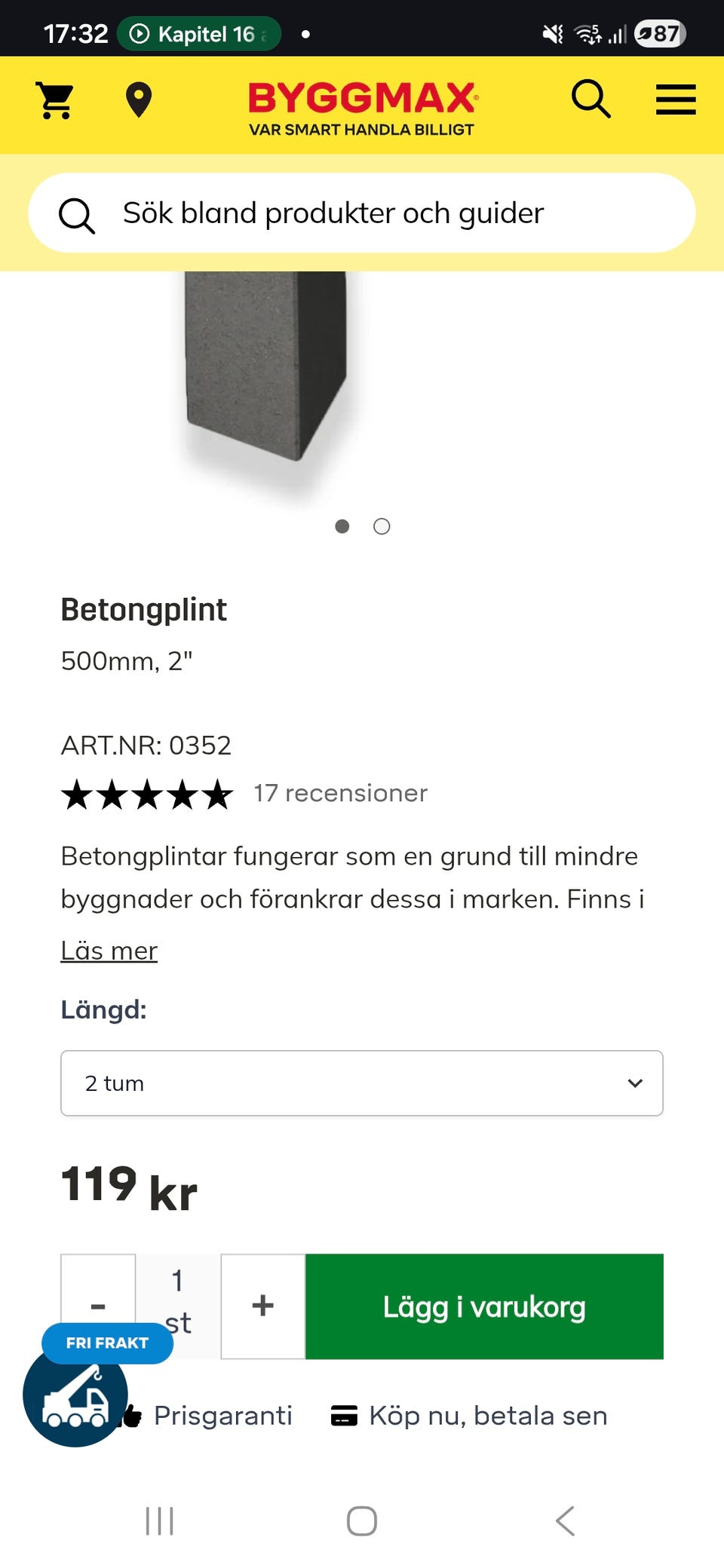724x1568 pixels.
Task: Open the 17 recensioner link
Action: [340, 792]
